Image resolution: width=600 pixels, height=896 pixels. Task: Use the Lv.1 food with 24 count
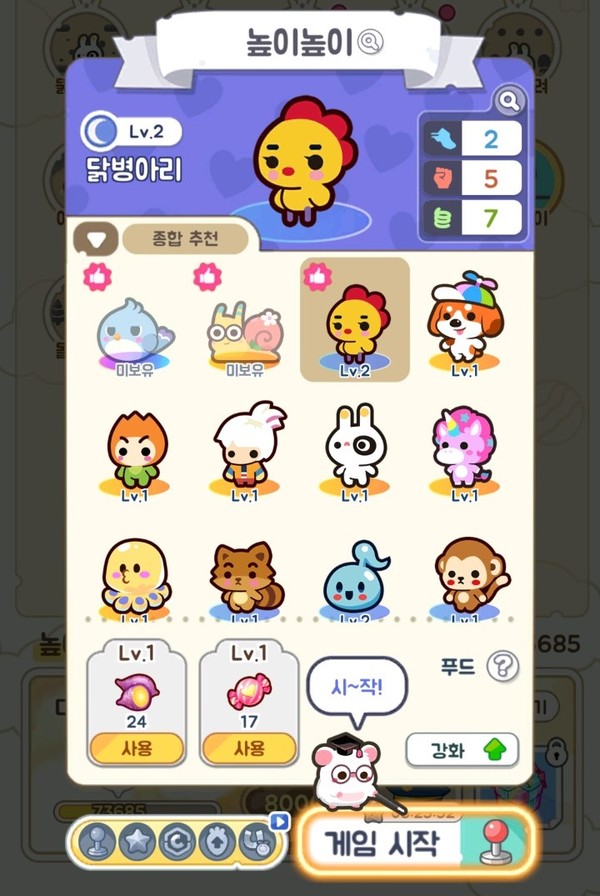[137, 748]
